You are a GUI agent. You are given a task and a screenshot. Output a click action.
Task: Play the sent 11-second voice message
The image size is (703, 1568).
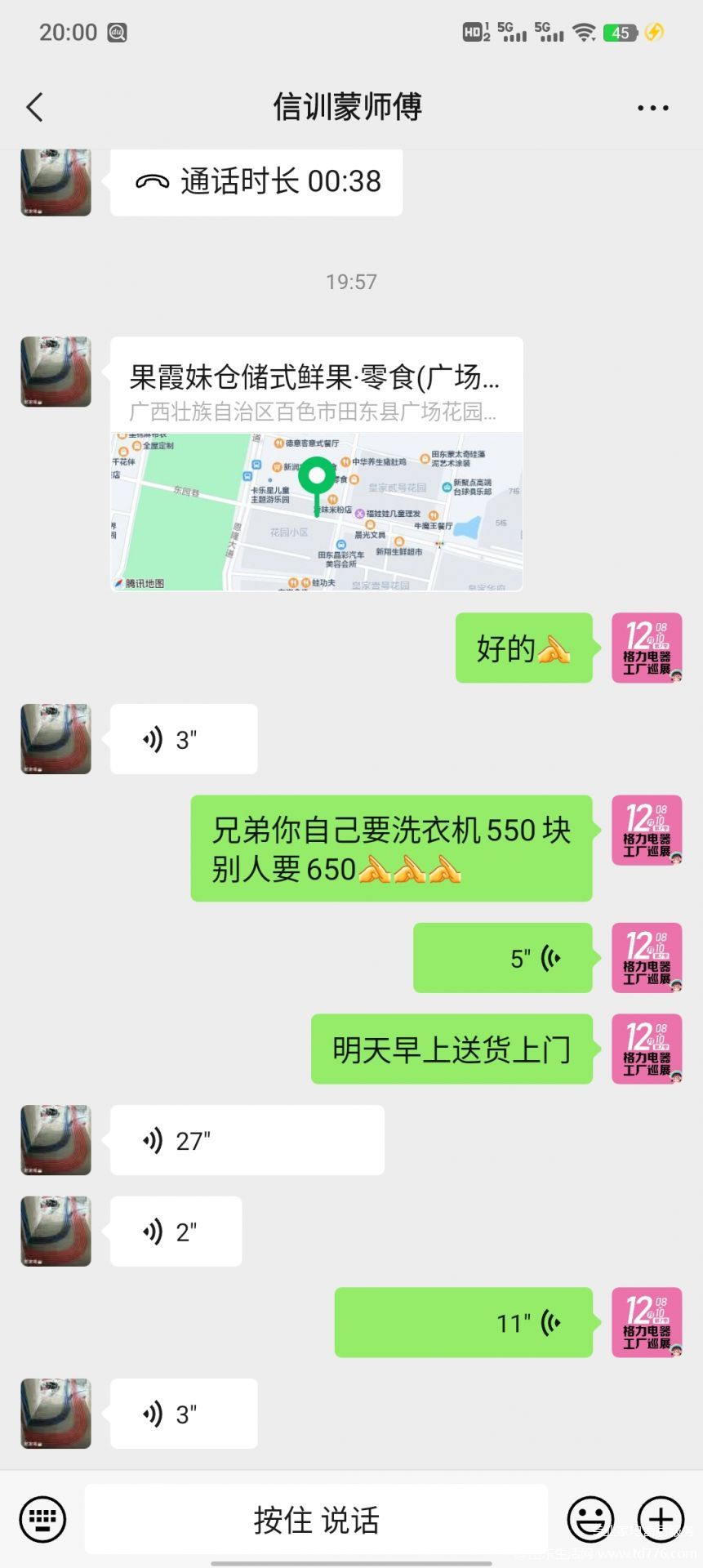click(464, 1322)
